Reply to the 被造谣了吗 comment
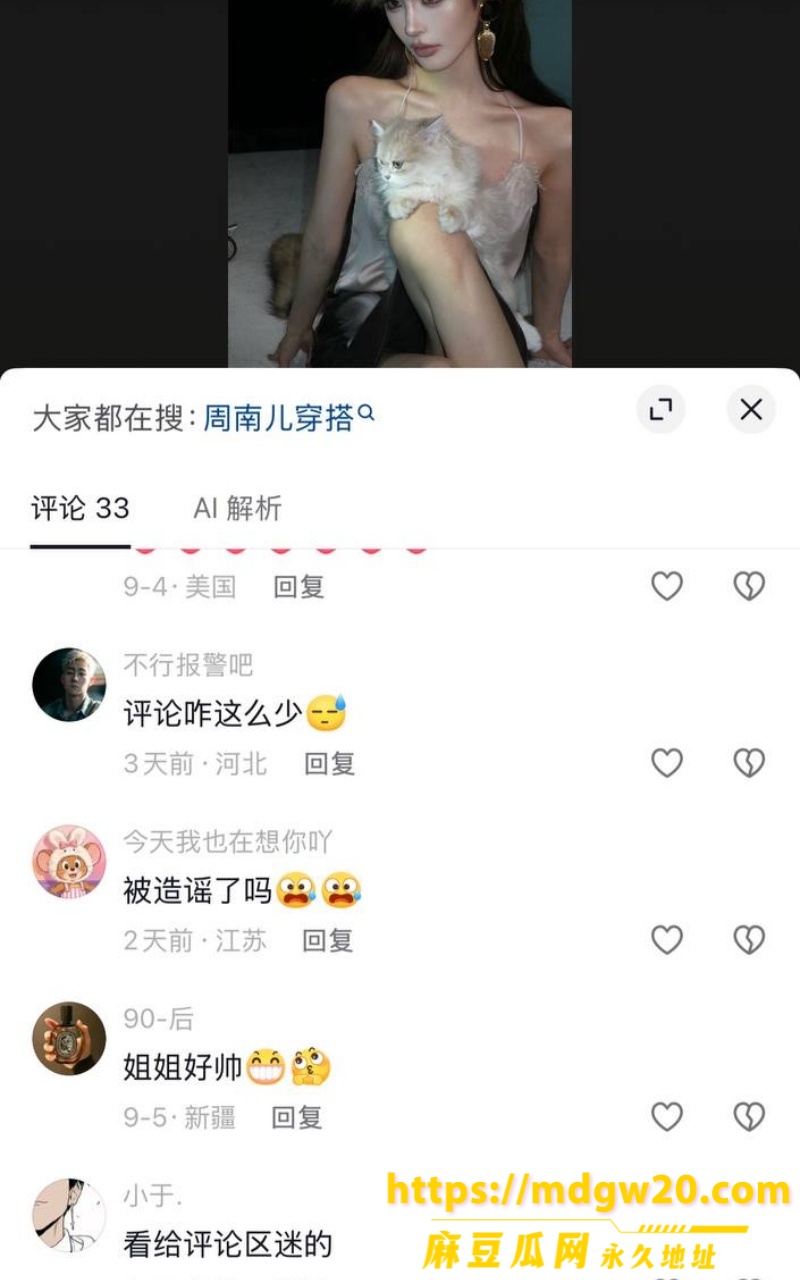 [x=328, y=940]
